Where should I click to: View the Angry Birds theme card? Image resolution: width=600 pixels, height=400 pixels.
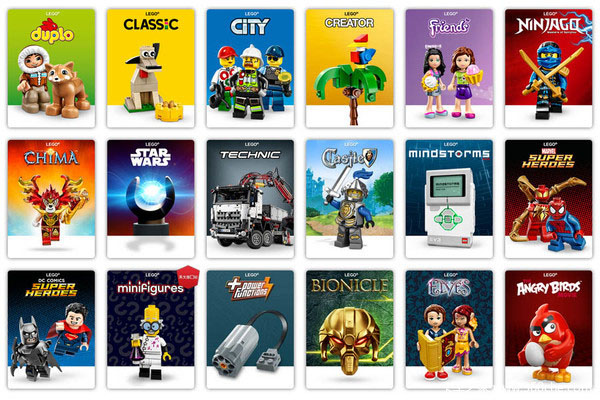(549, 329)
